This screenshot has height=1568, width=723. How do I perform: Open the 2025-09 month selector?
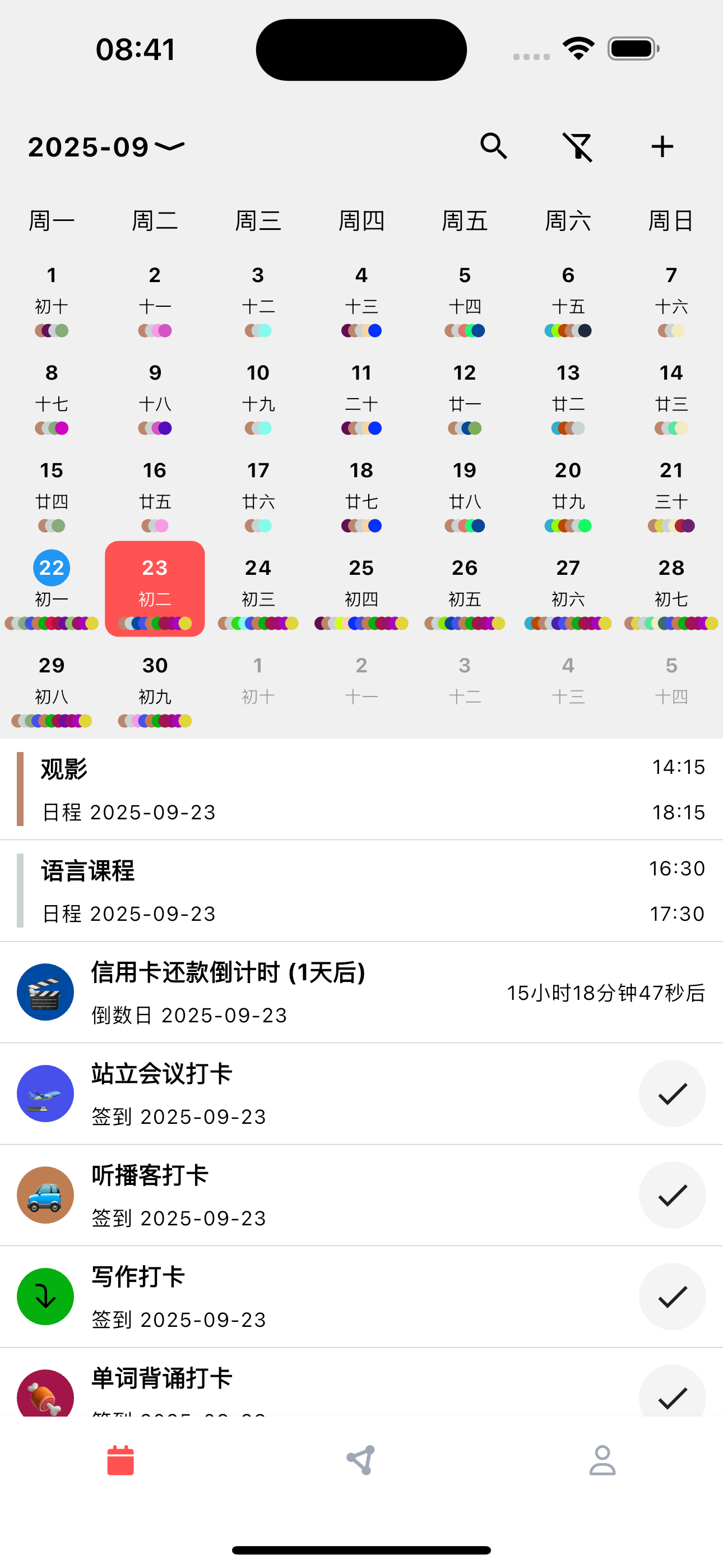tap(106, 146)
